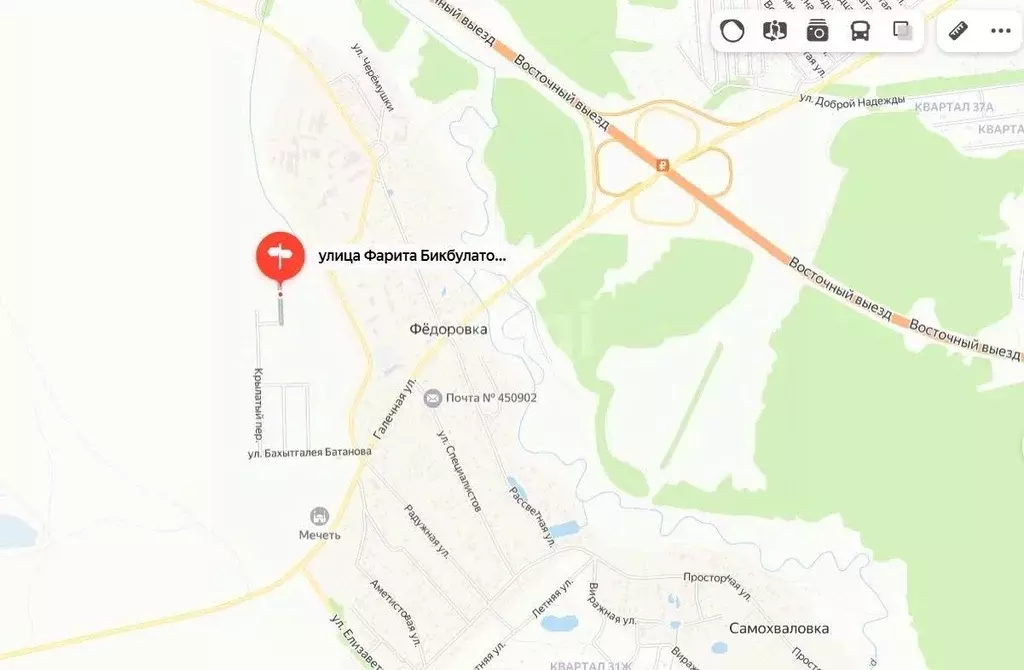Select the ruler distance tool
Viewport: 1024px width, 670px height.
pyautogui.click(x=959, y=31)
